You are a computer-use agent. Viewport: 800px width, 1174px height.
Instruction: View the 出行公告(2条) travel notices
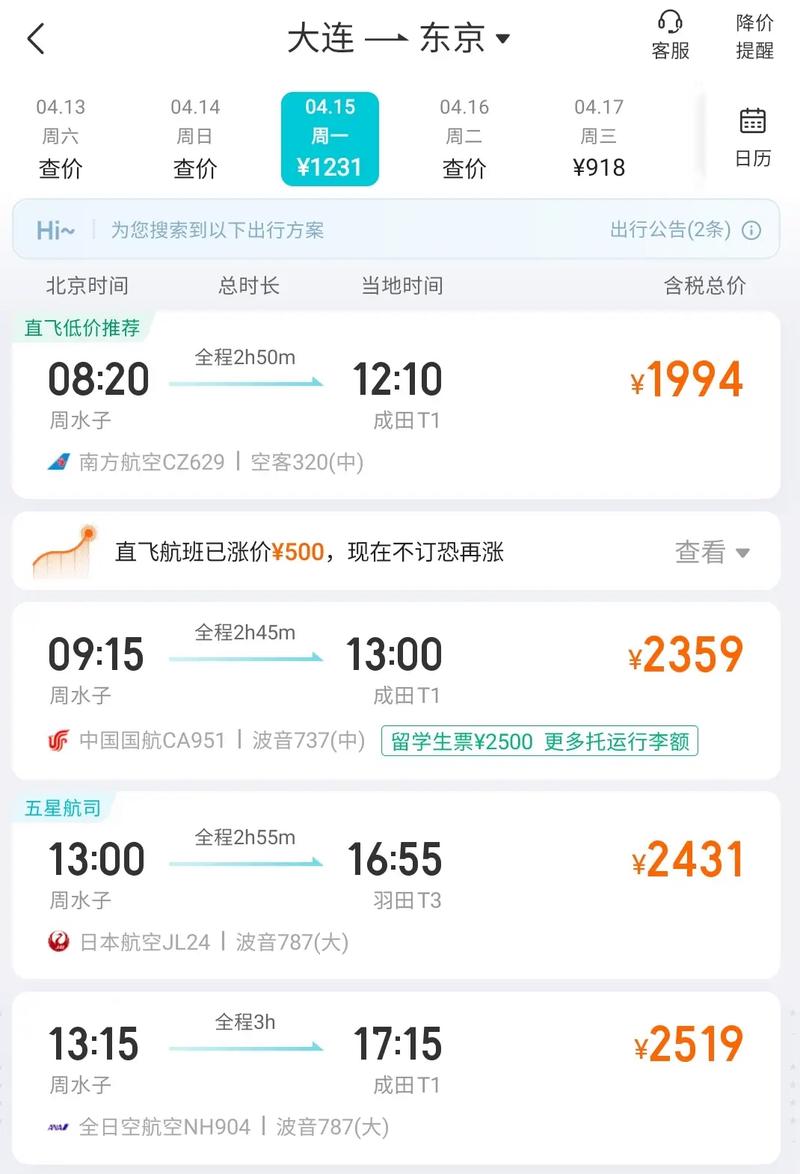click(685, 230)
